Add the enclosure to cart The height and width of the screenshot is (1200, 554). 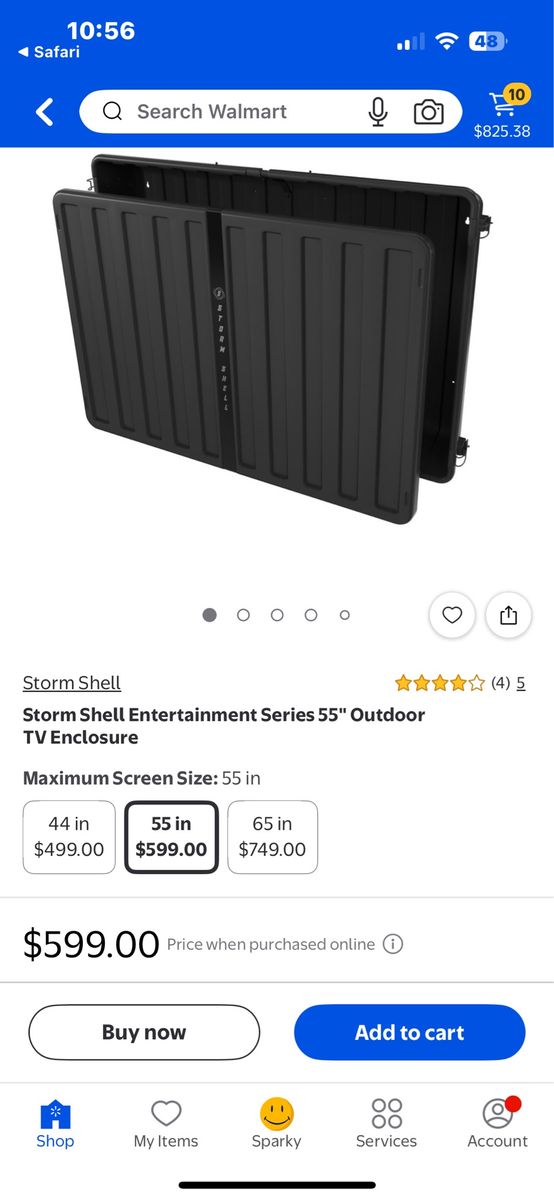pyautogui.click(x=410, y=1033)
